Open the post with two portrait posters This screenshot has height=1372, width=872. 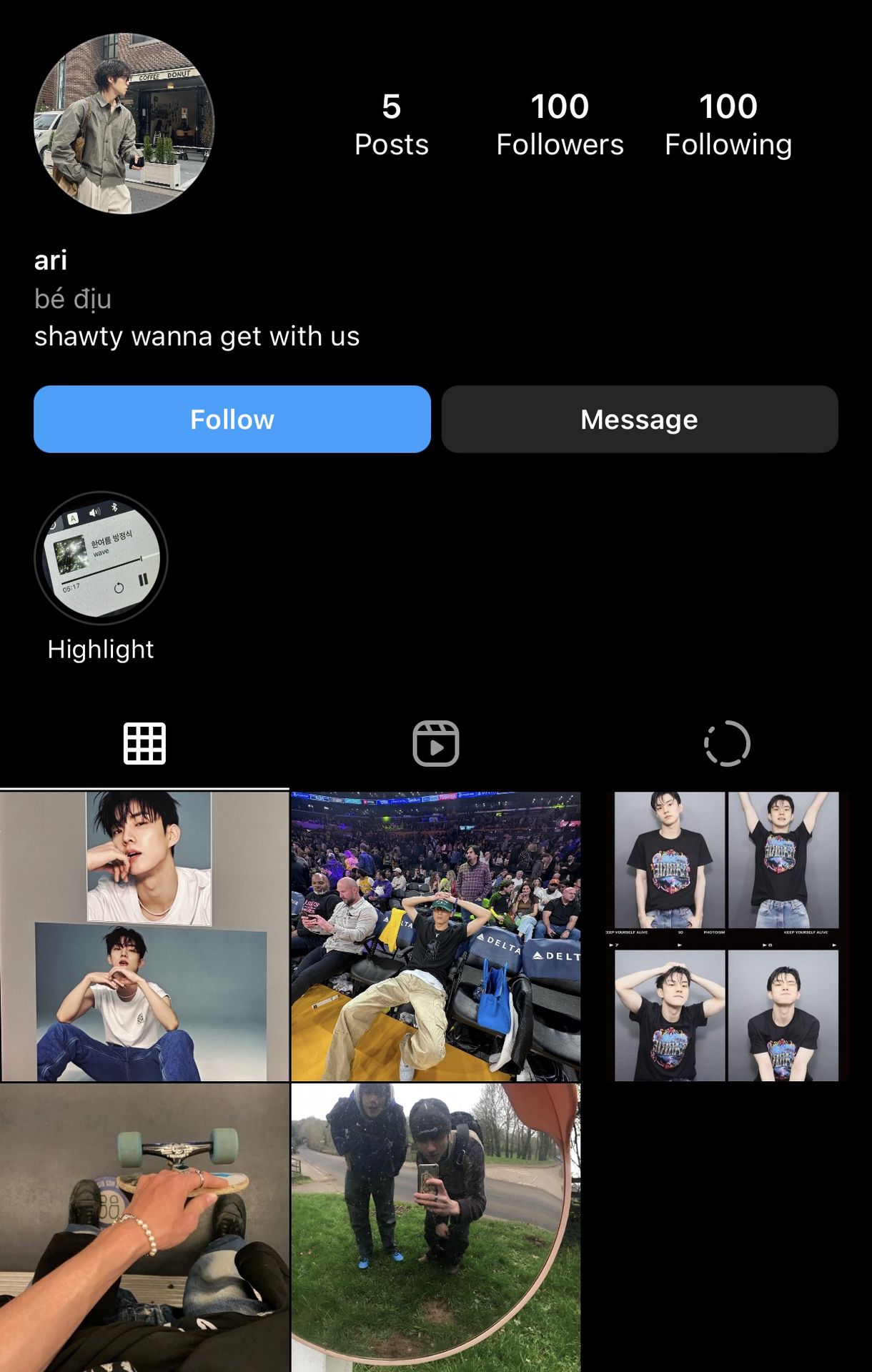pos(144,936)
